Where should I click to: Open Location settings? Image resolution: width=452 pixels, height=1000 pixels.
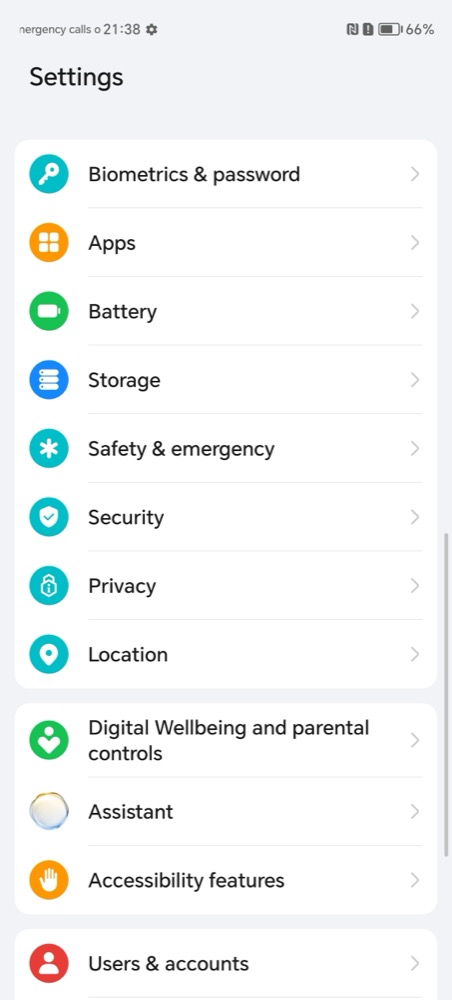point(226,654)
